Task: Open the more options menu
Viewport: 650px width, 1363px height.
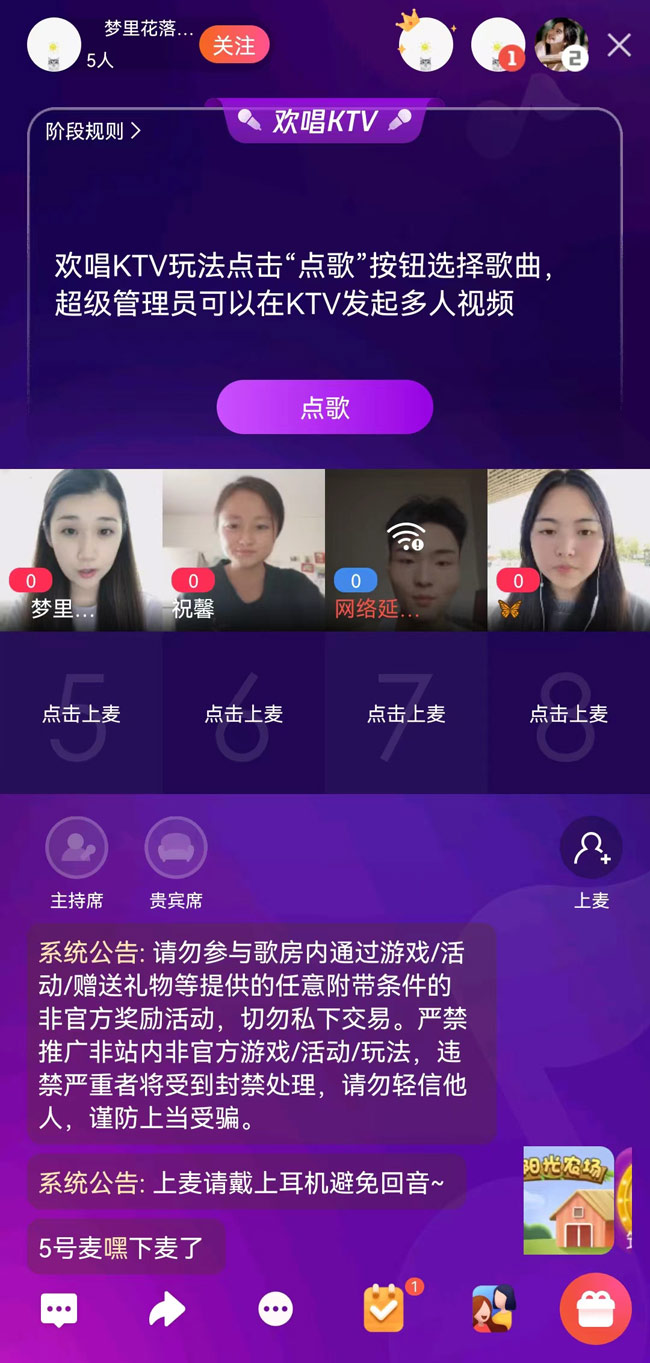Action: click(275, 1310)
